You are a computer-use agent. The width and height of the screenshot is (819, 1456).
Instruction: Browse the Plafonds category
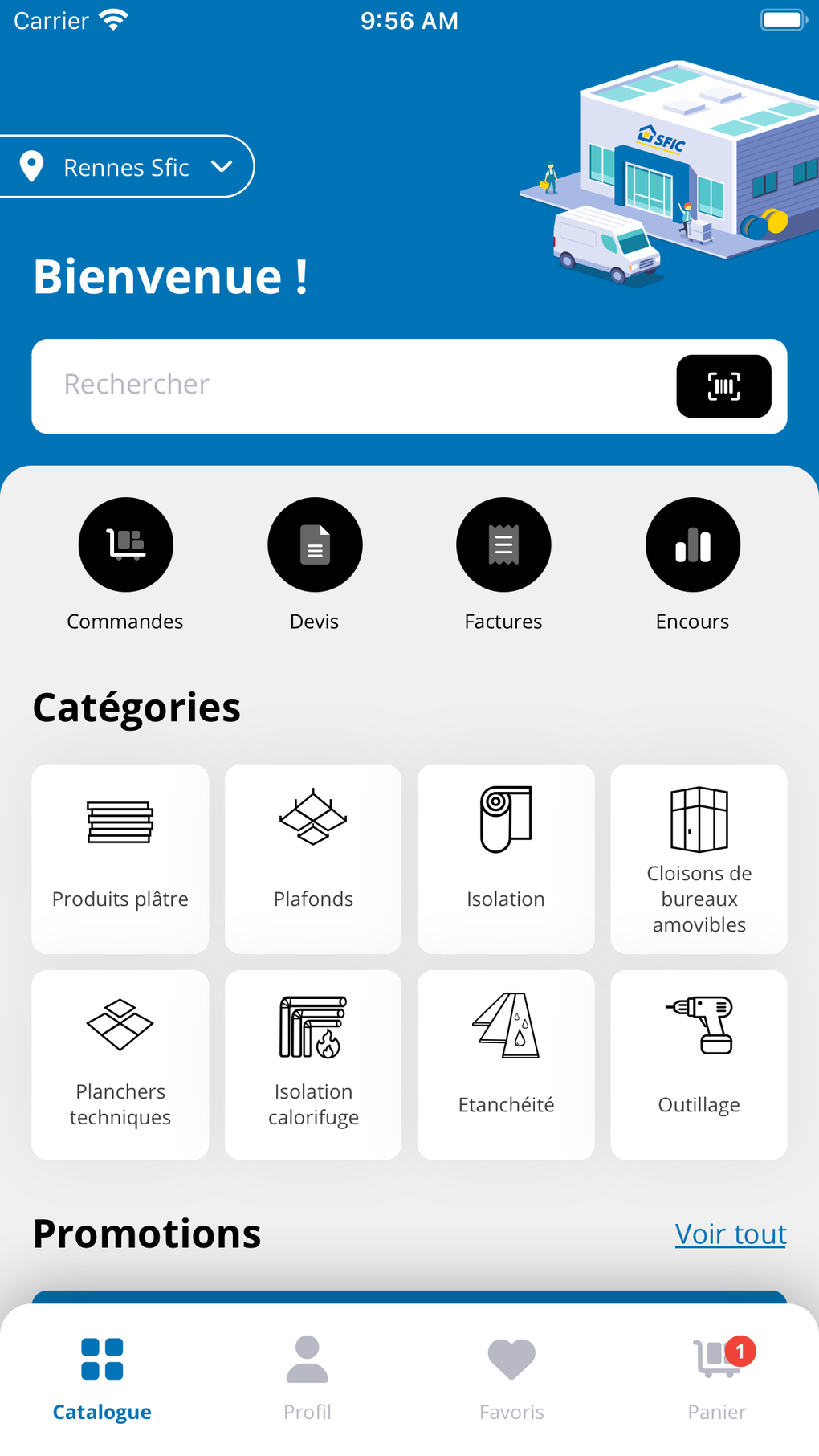point(313,859)
